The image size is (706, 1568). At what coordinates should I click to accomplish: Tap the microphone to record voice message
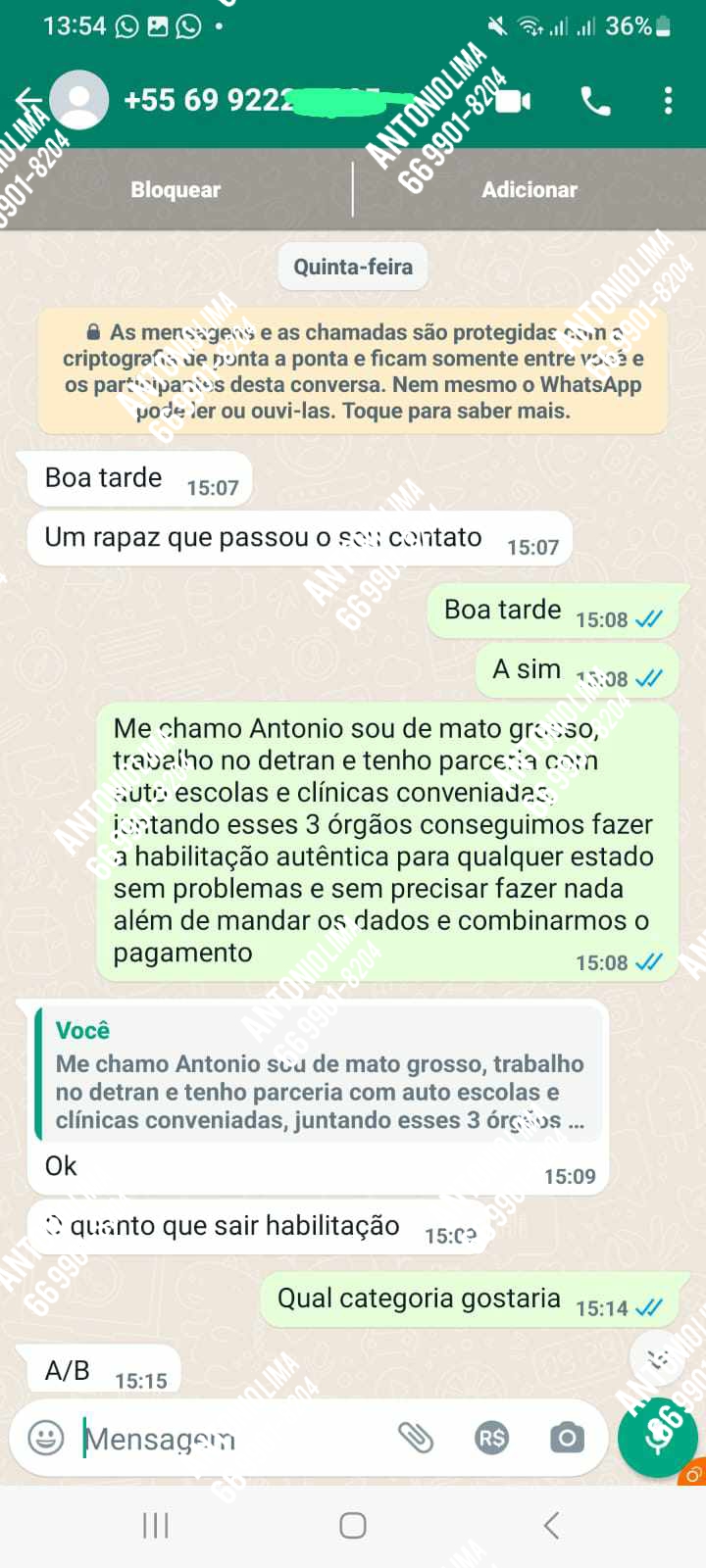click(656, 1437)
